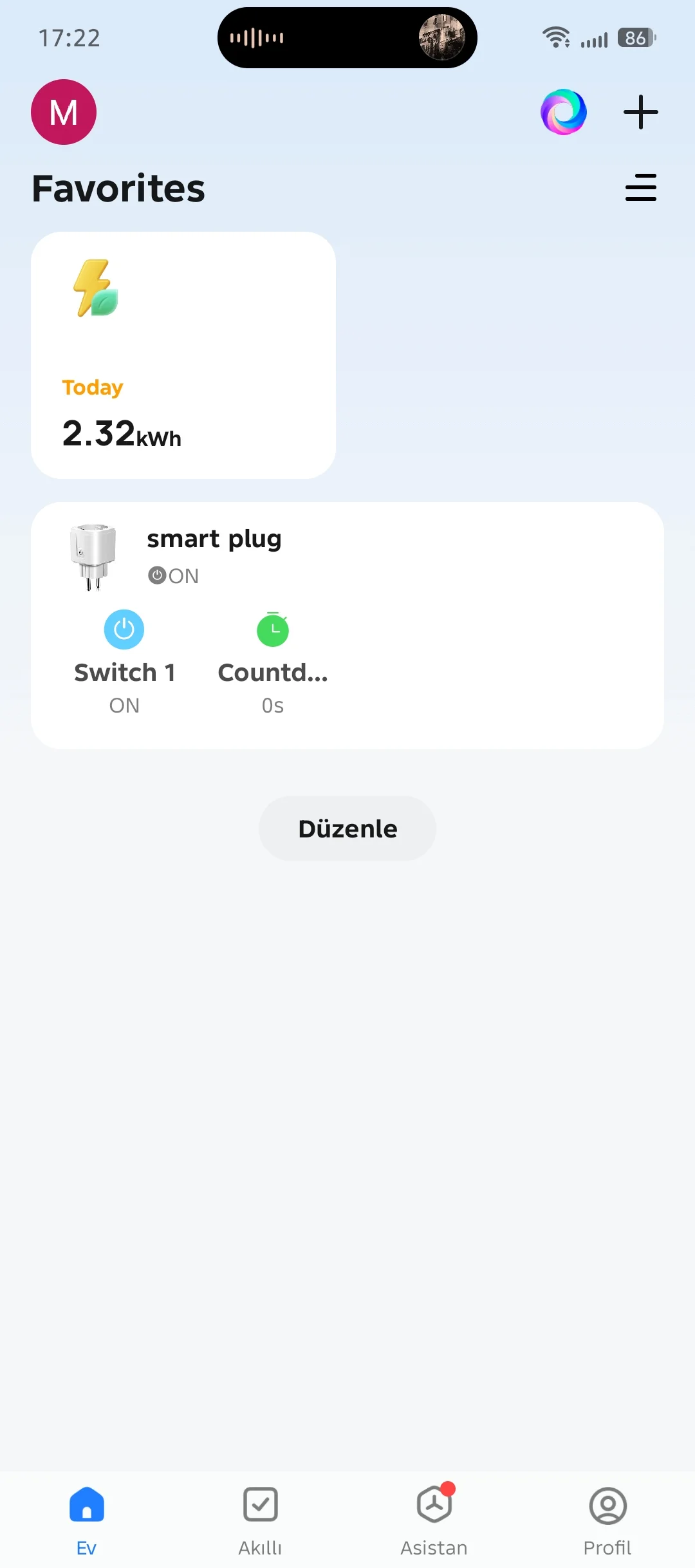The width and height of the screenshot is (695, 1568).
Task: Tap the Düzenle button
Action: pos(347,828)
